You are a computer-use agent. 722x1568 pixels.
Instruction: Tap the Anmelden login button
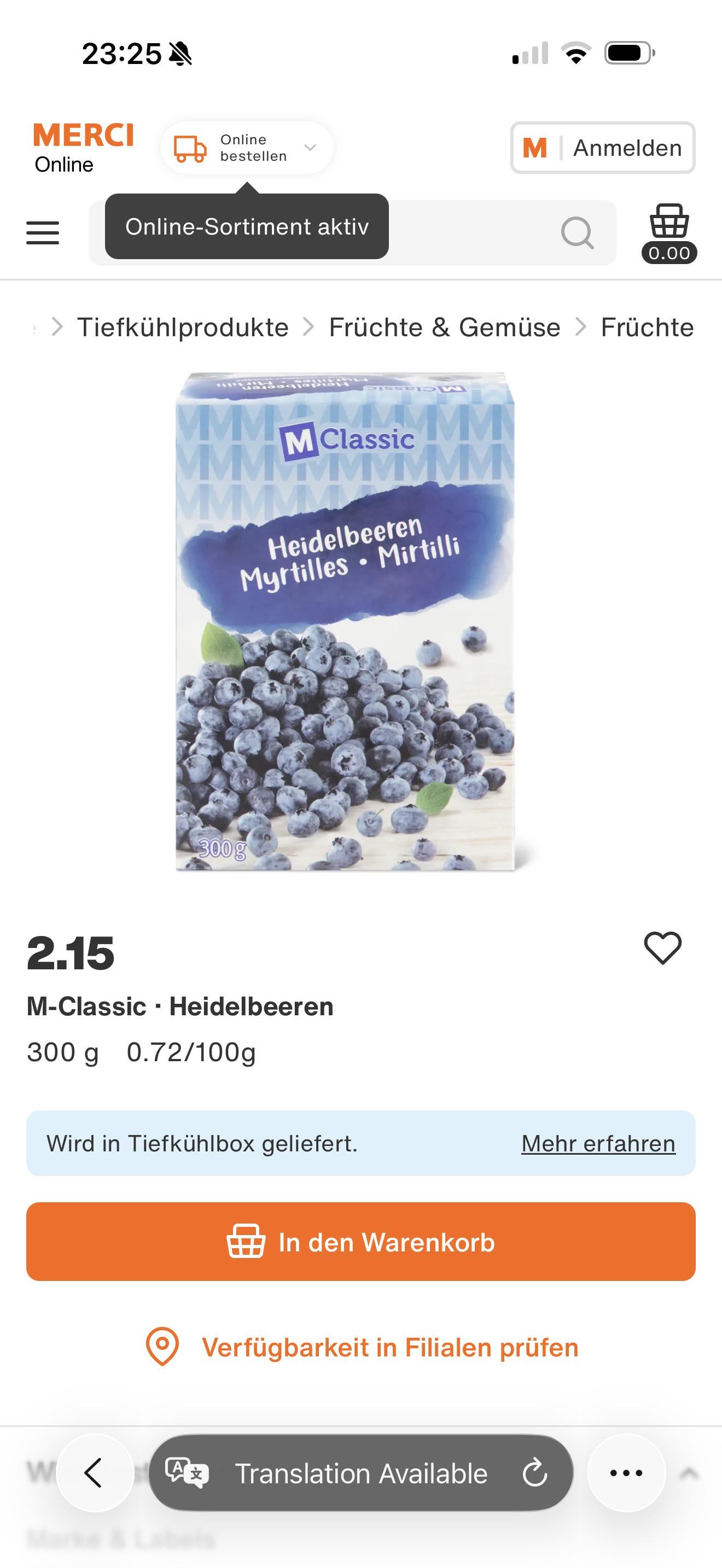click(602, 148)
